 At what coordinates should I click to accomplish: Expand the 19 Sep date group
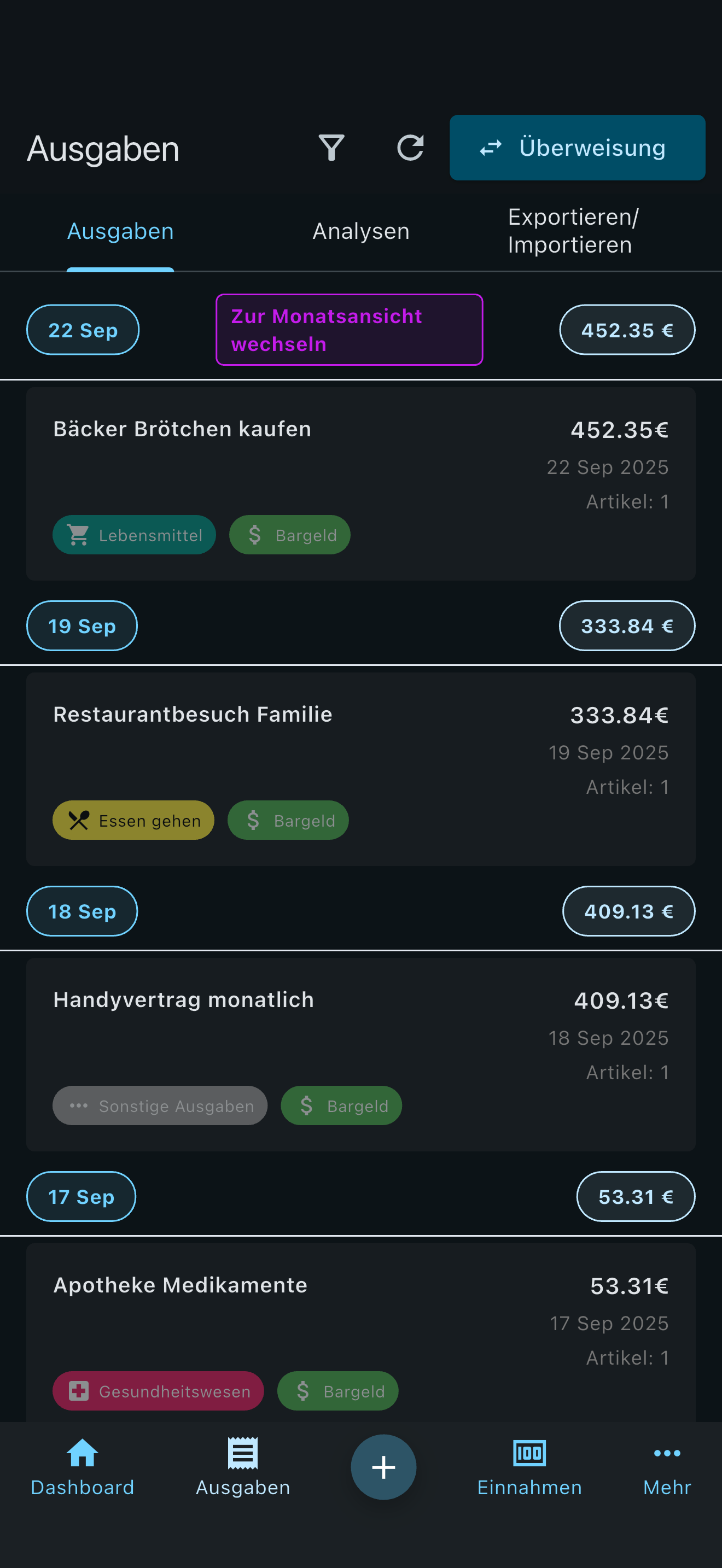click(81, 626)
